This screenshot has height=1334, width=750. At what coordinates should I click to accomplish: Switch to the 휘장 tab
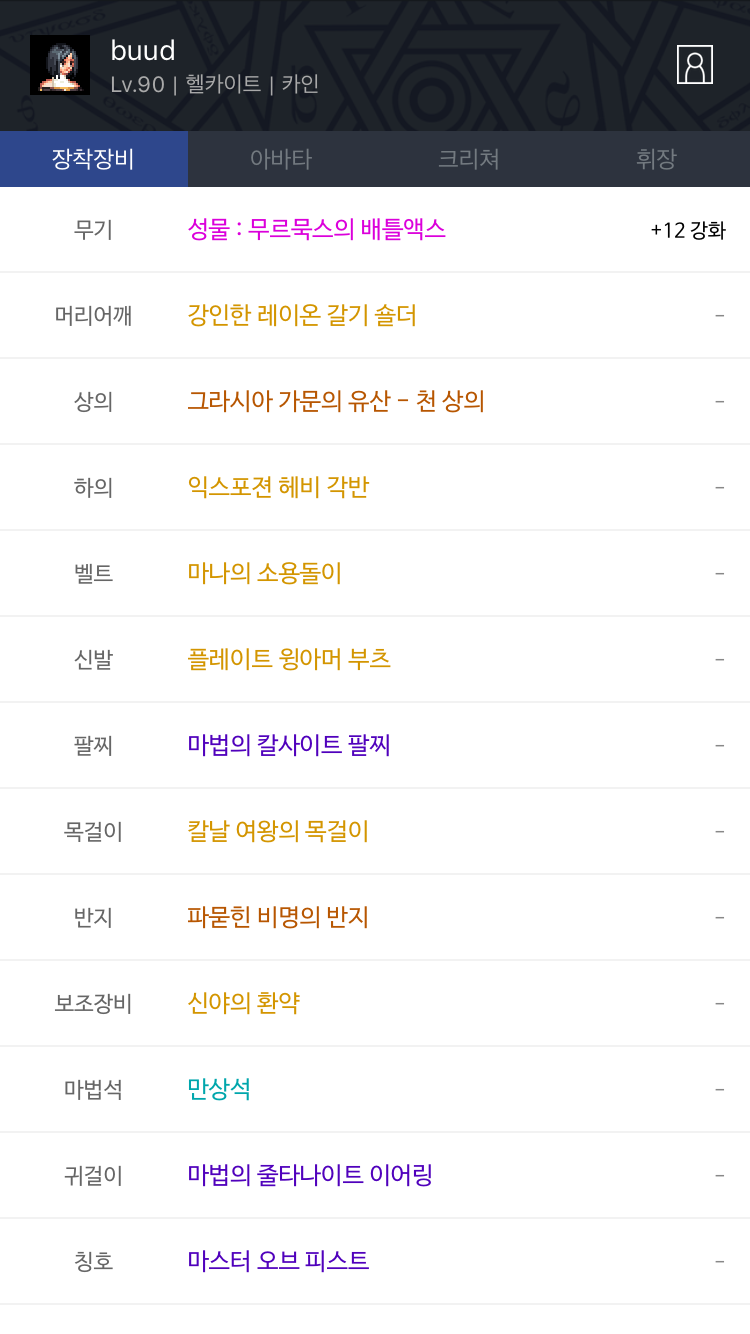pyautogui.click(x=656, y=159)
